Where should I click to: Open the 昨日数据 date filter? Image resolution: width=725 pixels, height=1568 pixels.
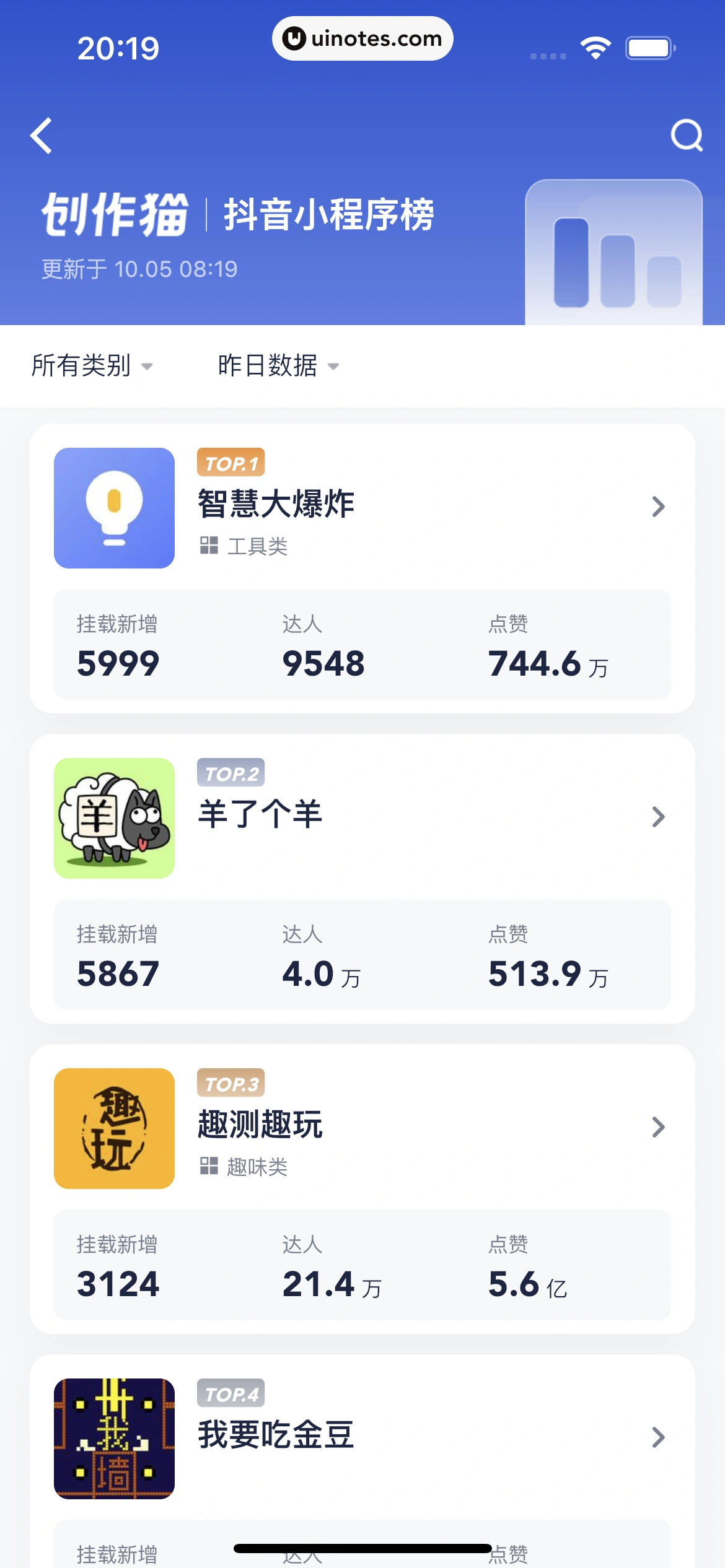[278, 365]
